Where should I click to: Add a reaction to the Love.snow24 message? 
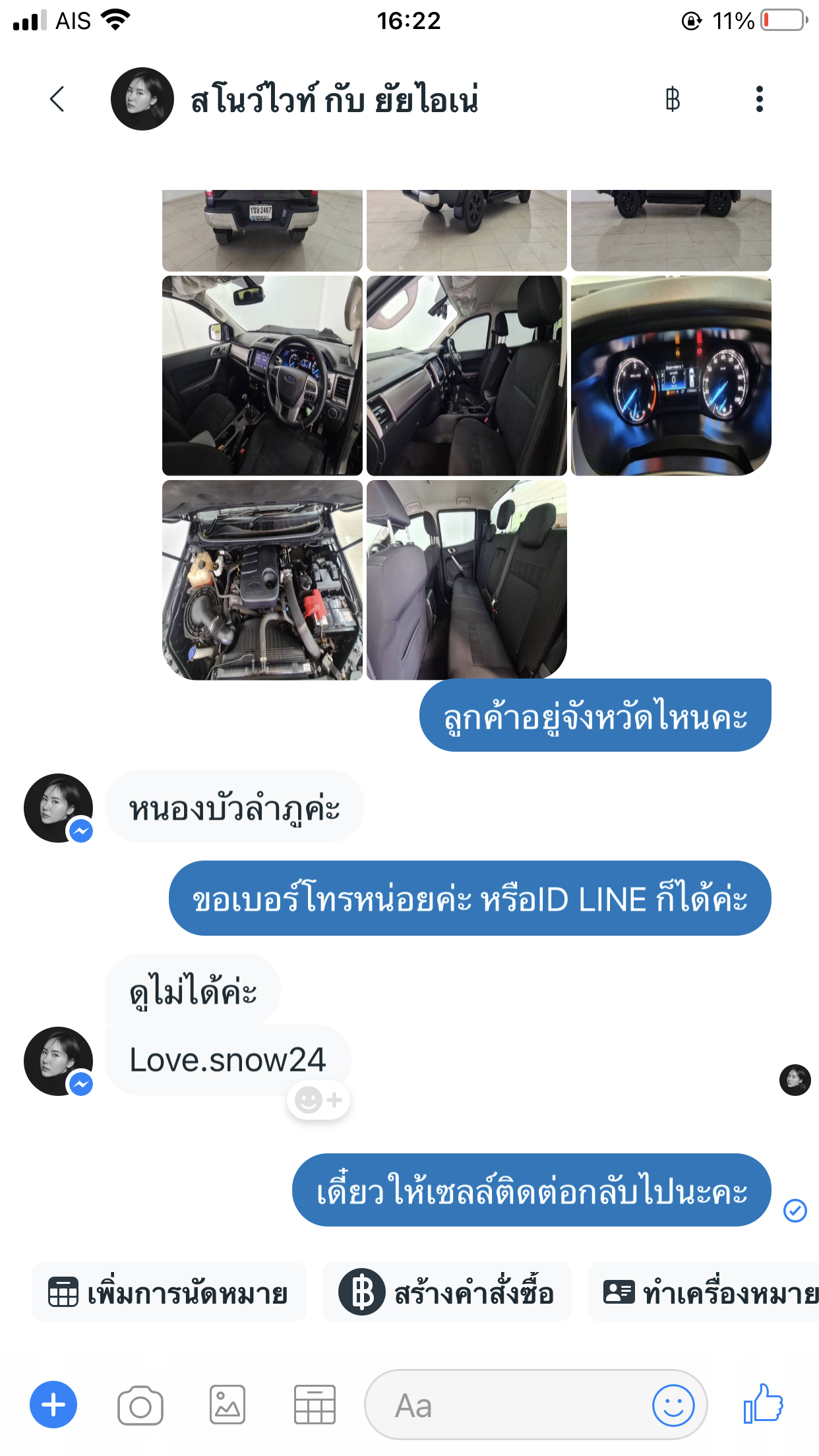click(x=318, y=1099)
